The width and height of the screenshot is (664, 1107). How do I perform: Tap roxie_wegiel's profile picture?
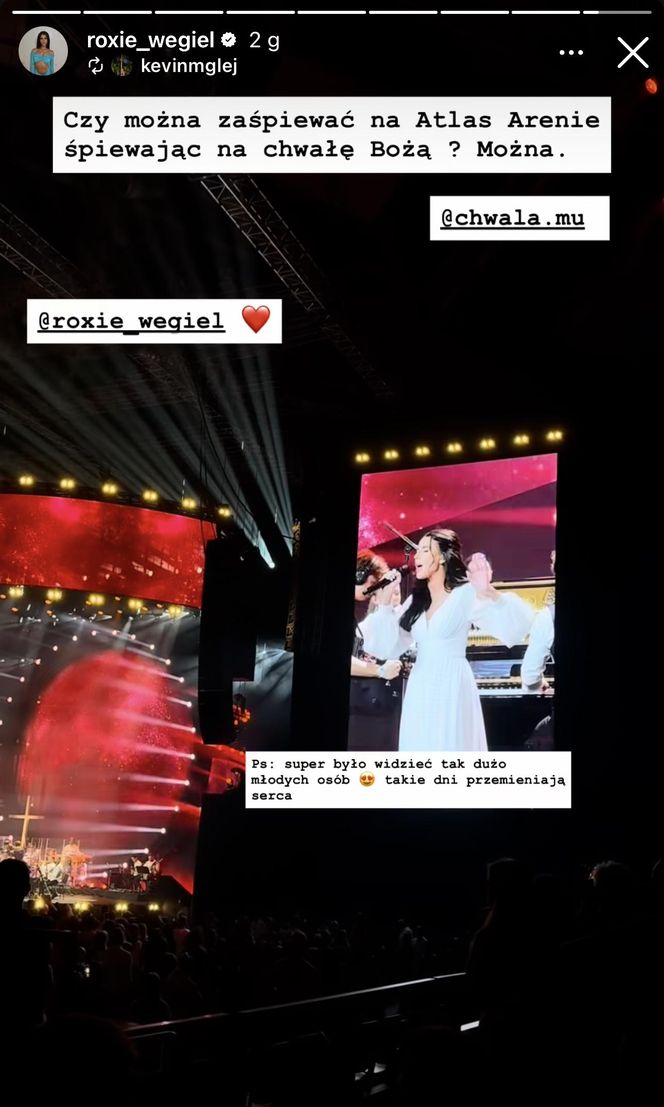[43, 51]
